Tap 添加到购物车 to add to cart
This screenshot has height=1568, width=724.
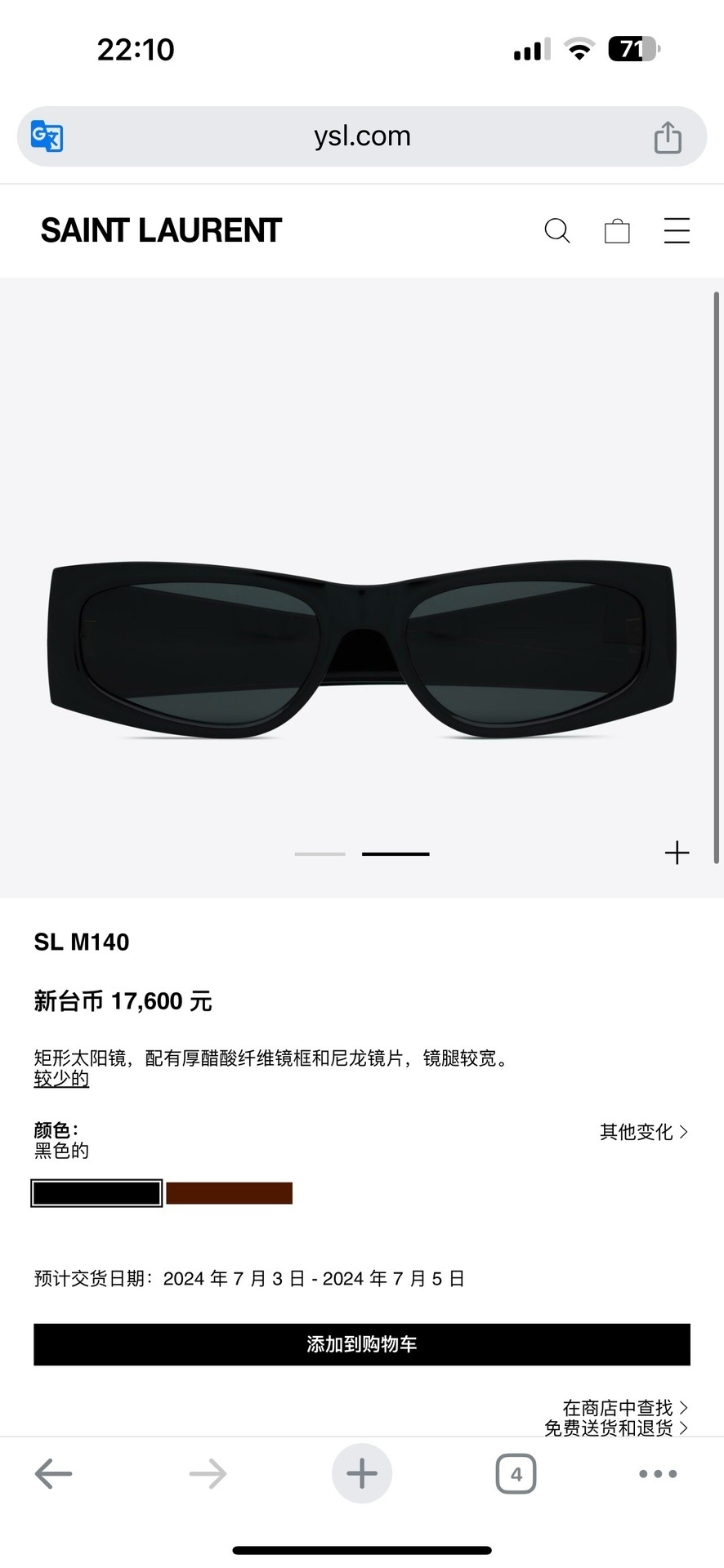362,1344
